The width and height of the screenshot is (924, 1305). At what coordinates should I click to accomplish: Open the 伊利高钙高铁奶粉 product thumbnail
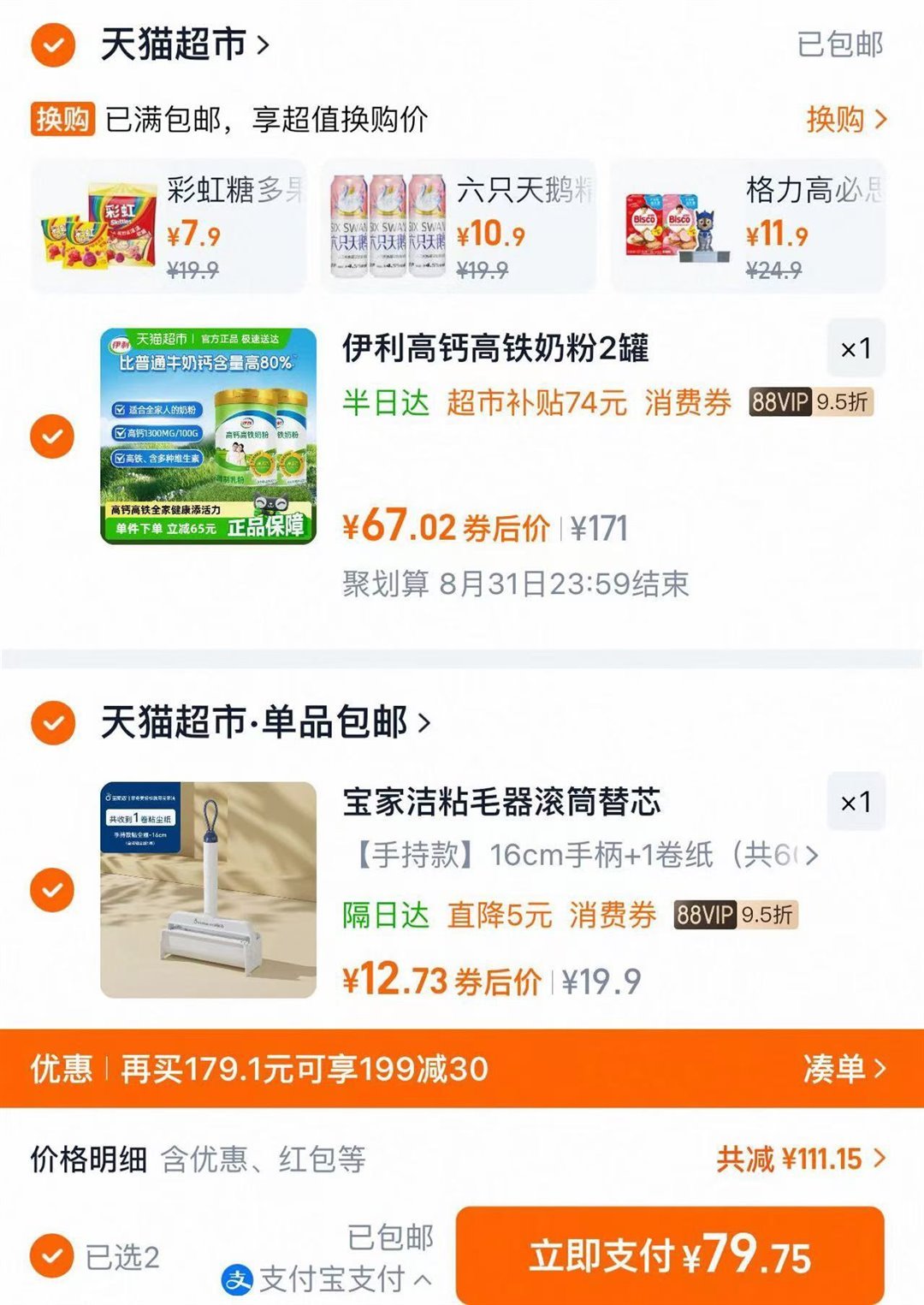click(x=208, y=432)
